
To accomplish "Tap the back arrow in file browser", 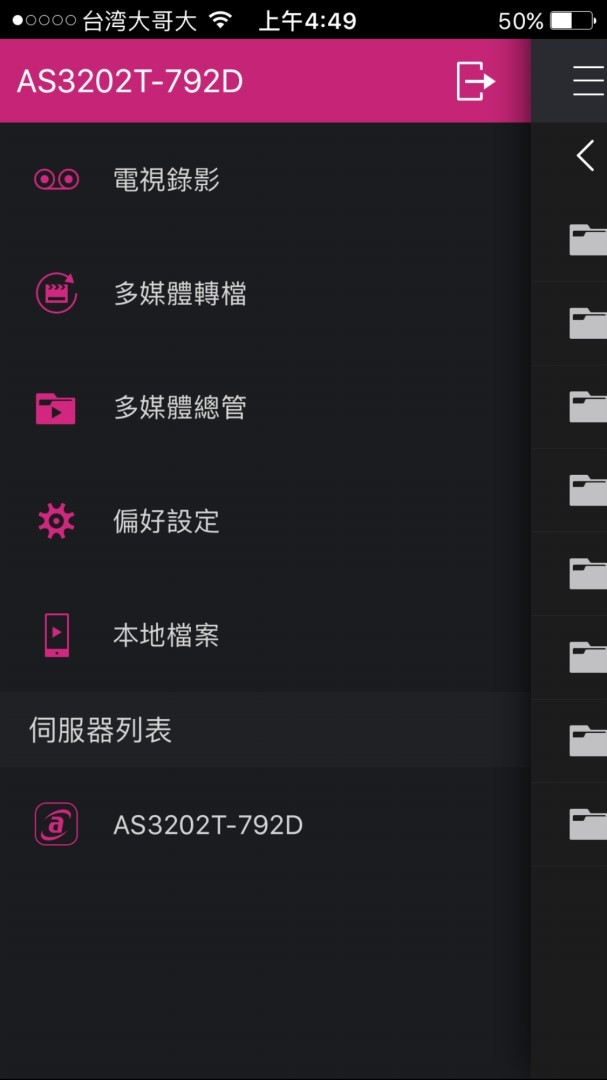I will pyautogui.click(x=586, y=155).
